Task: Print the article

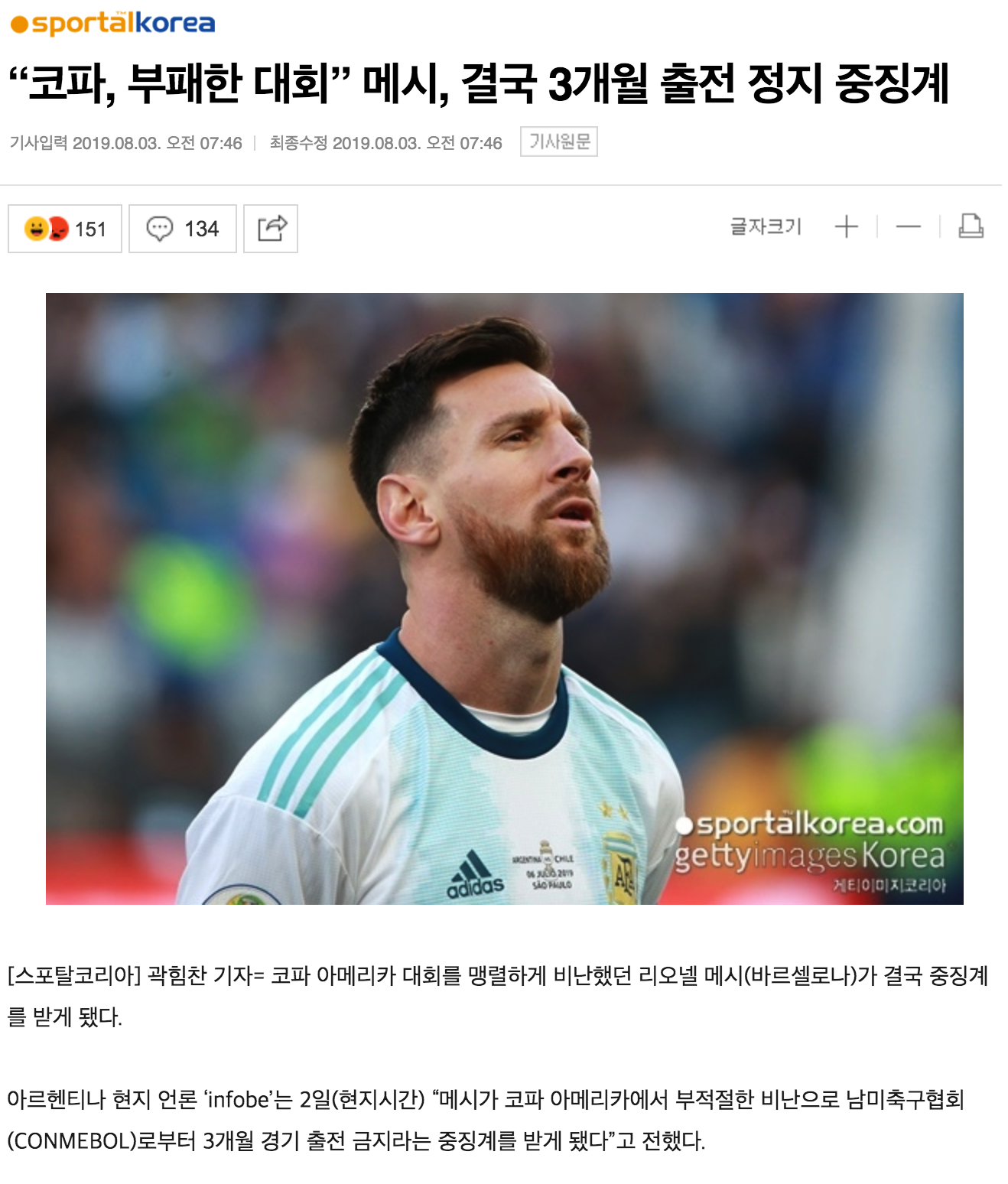Action: point(971,226)
